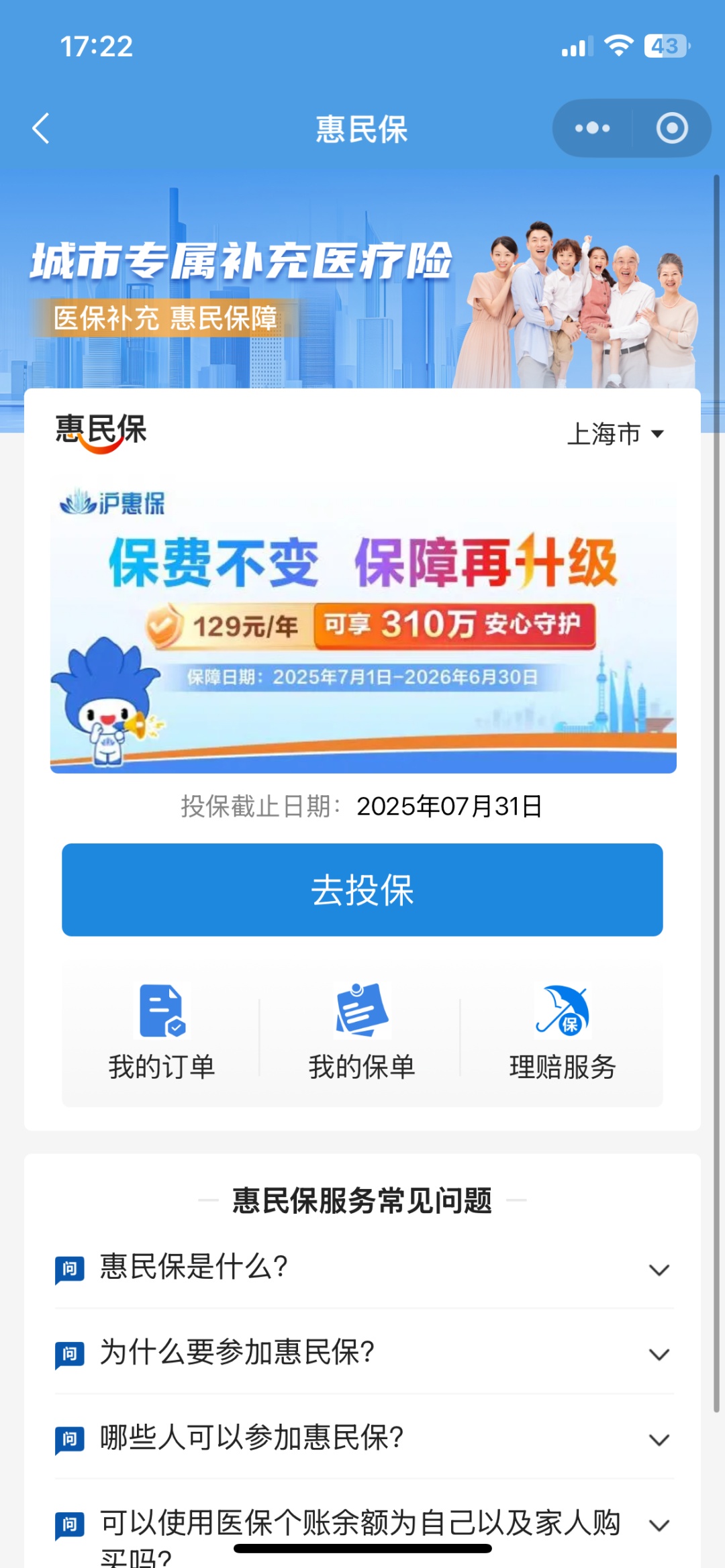This screenshot has height=1568, width=725.
Task: Open the 沪惠保 promotional banner
Action: (x=362, y=624)
